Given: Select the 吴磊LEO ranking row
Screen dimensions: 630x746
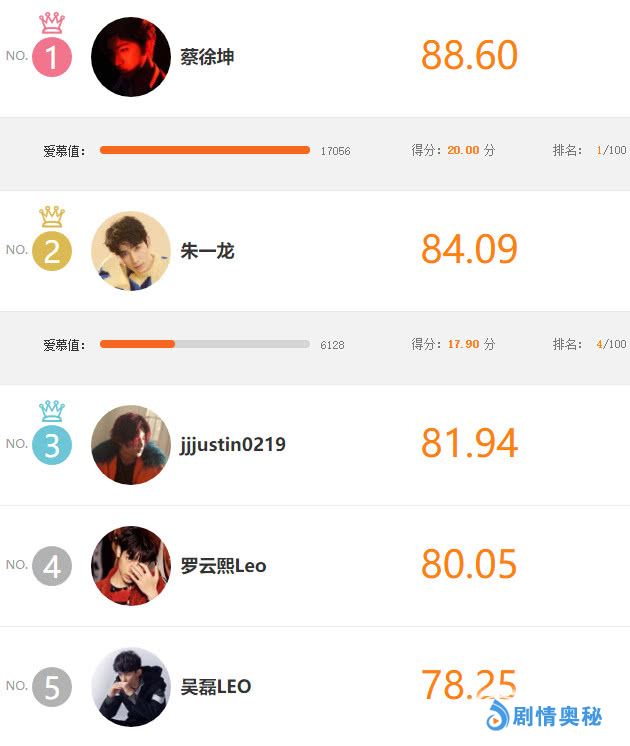Looking at the screenshot, I should tap(215, 687).
